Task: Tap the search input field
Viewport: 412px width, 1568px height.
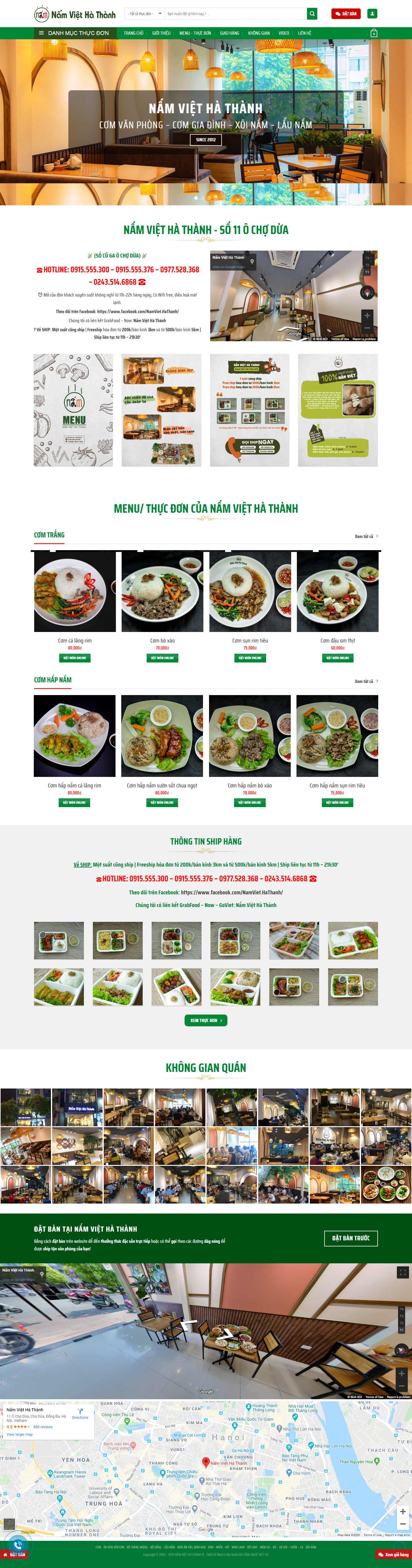Action: click(234, 13)
